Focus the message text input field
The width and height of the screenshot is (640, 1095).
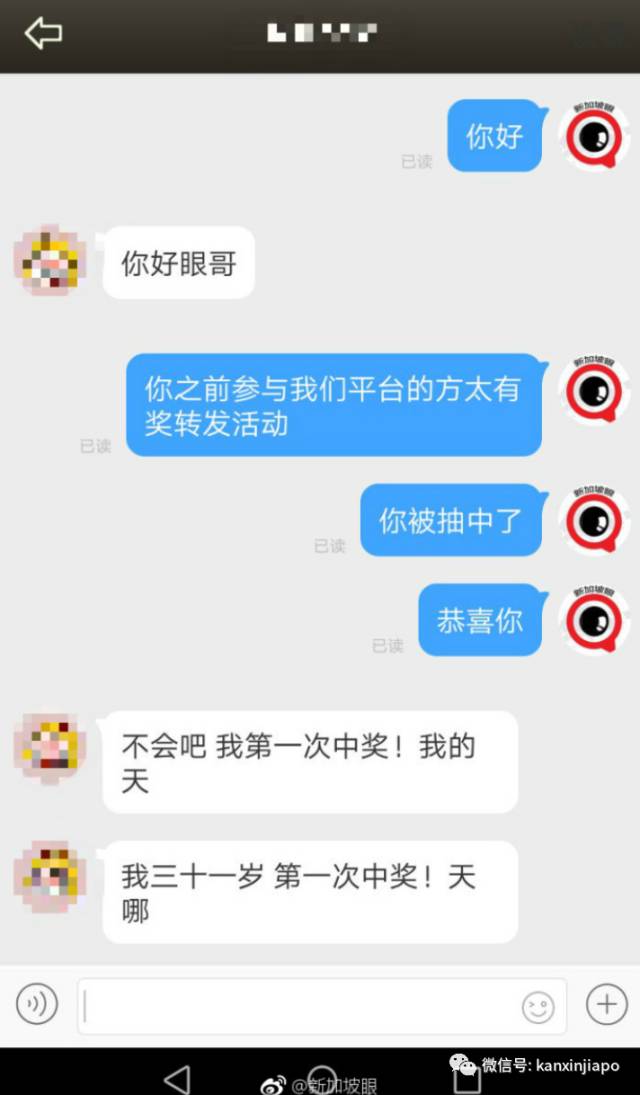pyautogui.click(x=300, y=1005)
